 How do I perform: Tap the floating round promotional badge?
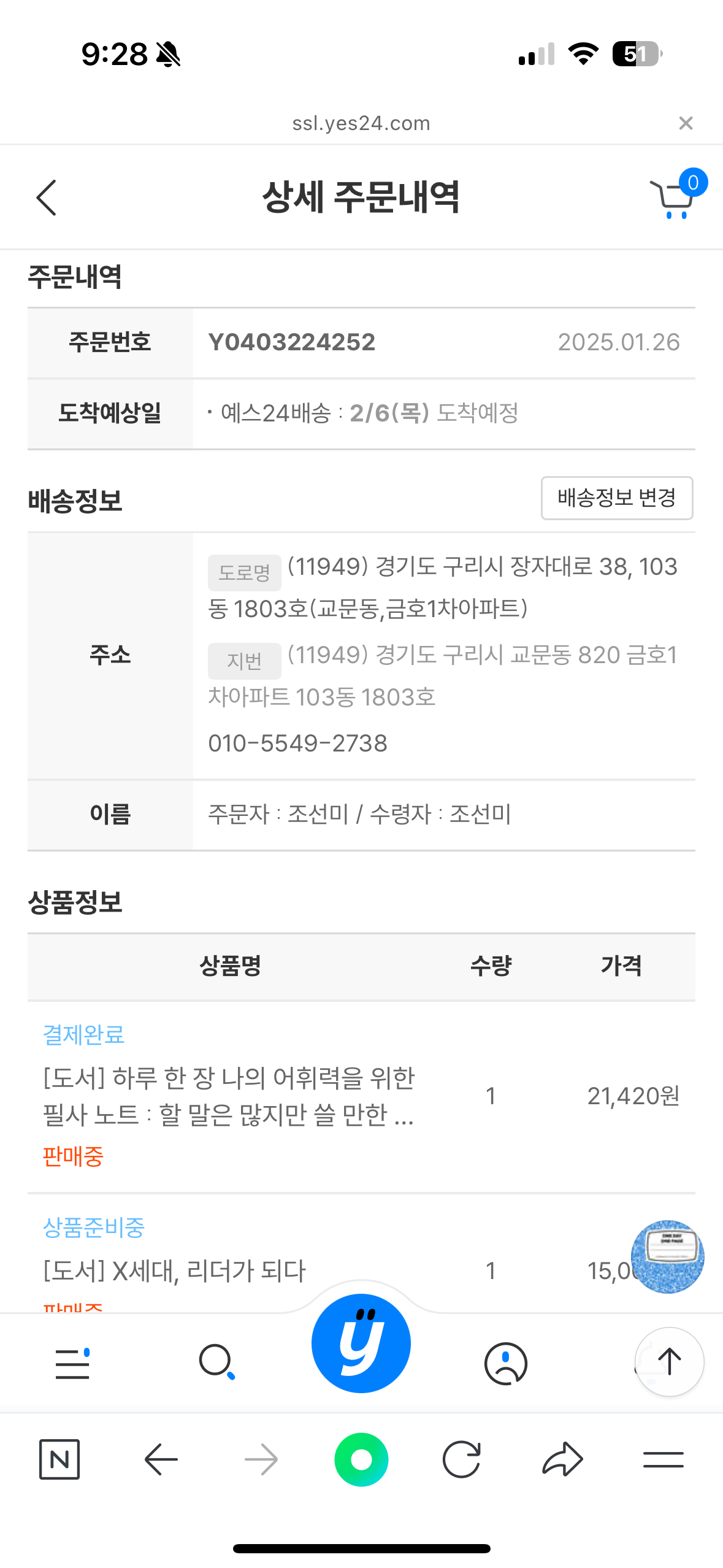coord(667,1256)
